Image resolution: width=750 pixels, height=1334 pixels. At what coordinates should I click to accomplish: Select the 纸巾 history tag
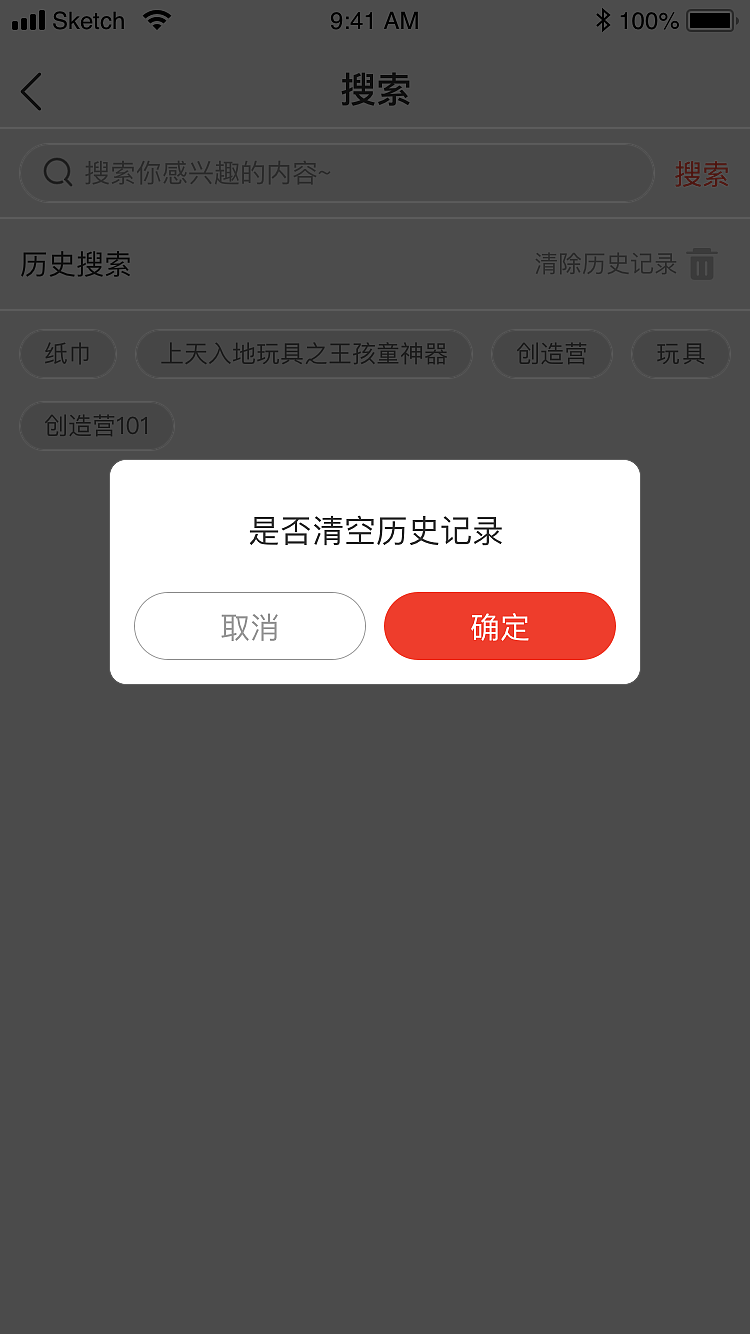click(x=67, y=353)
